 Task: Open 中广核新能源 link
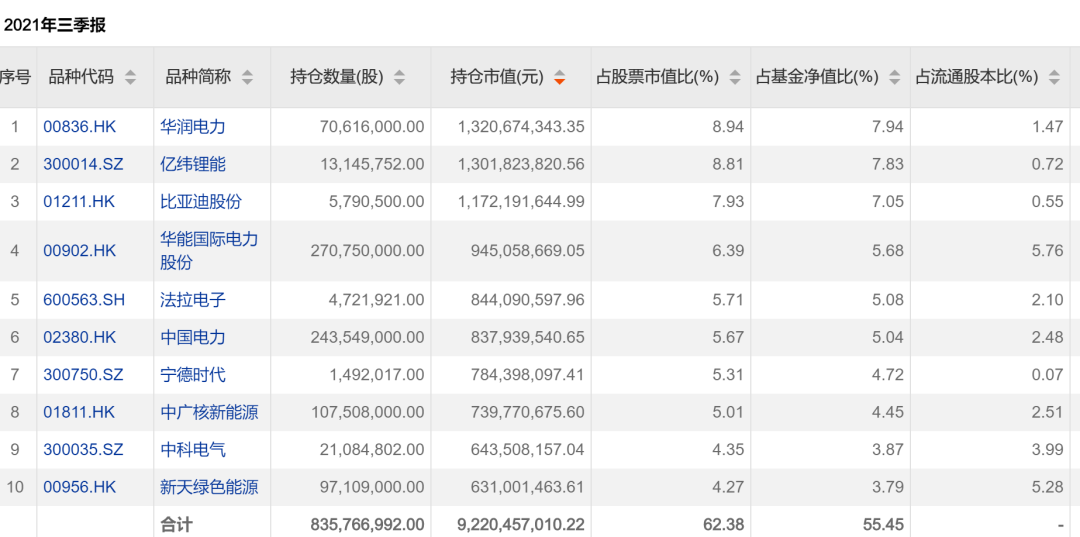coord(209,412)
